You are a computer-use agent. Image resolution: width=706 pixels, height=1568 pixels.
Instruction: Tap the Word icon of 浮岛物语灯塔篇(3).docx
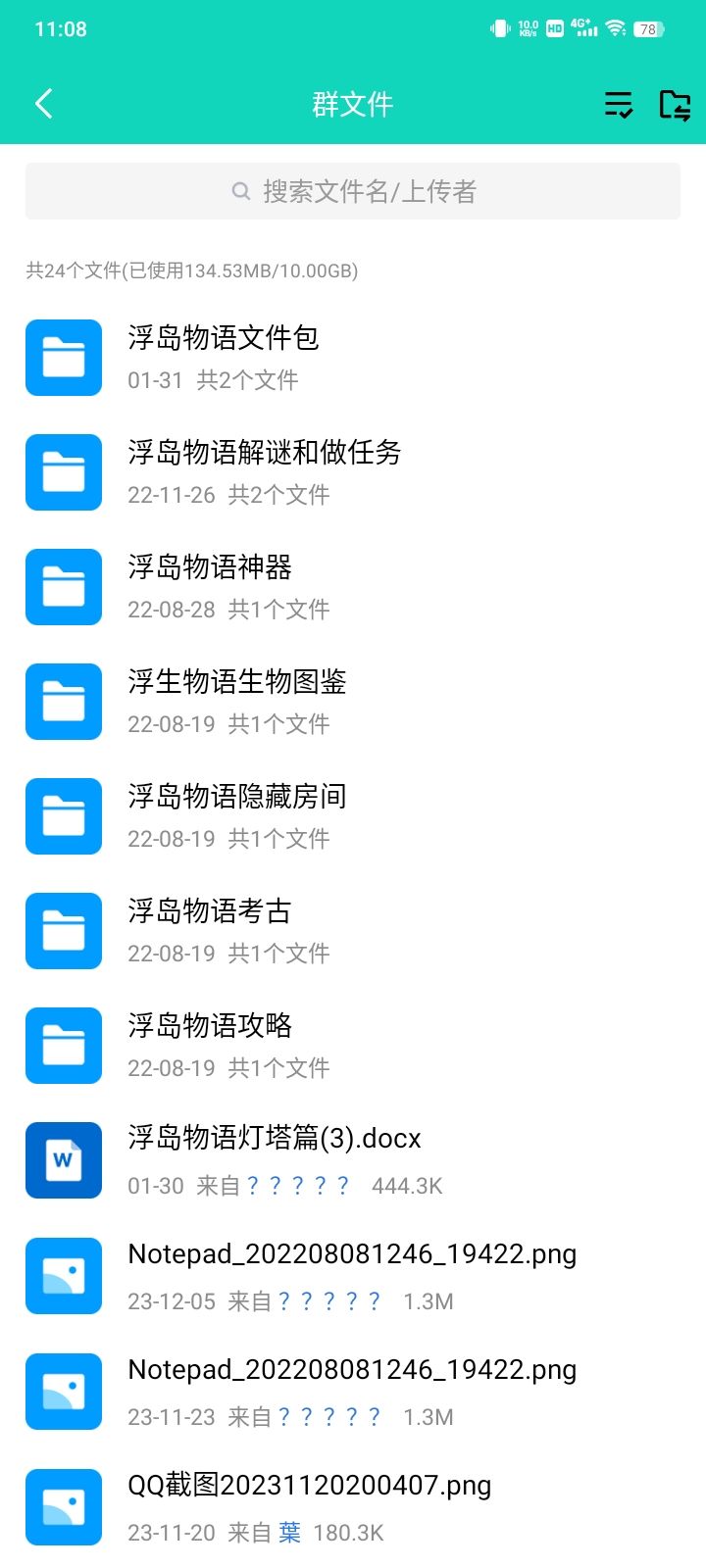tap(63, 1159)
